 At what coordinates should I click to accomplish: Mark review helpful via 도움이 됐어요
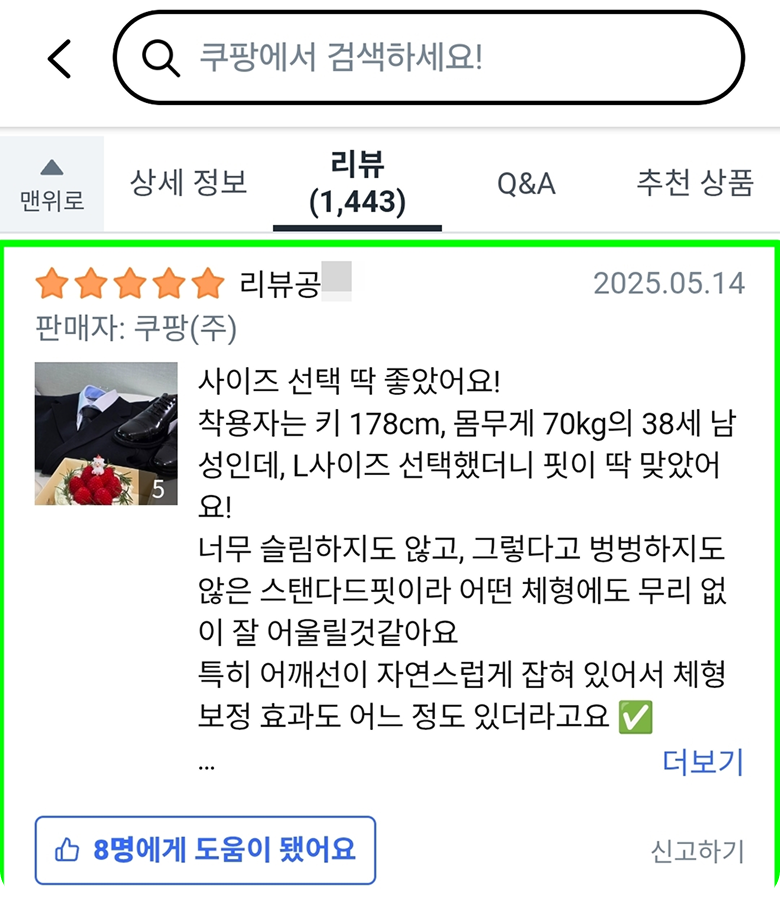[x=205, y=850]
